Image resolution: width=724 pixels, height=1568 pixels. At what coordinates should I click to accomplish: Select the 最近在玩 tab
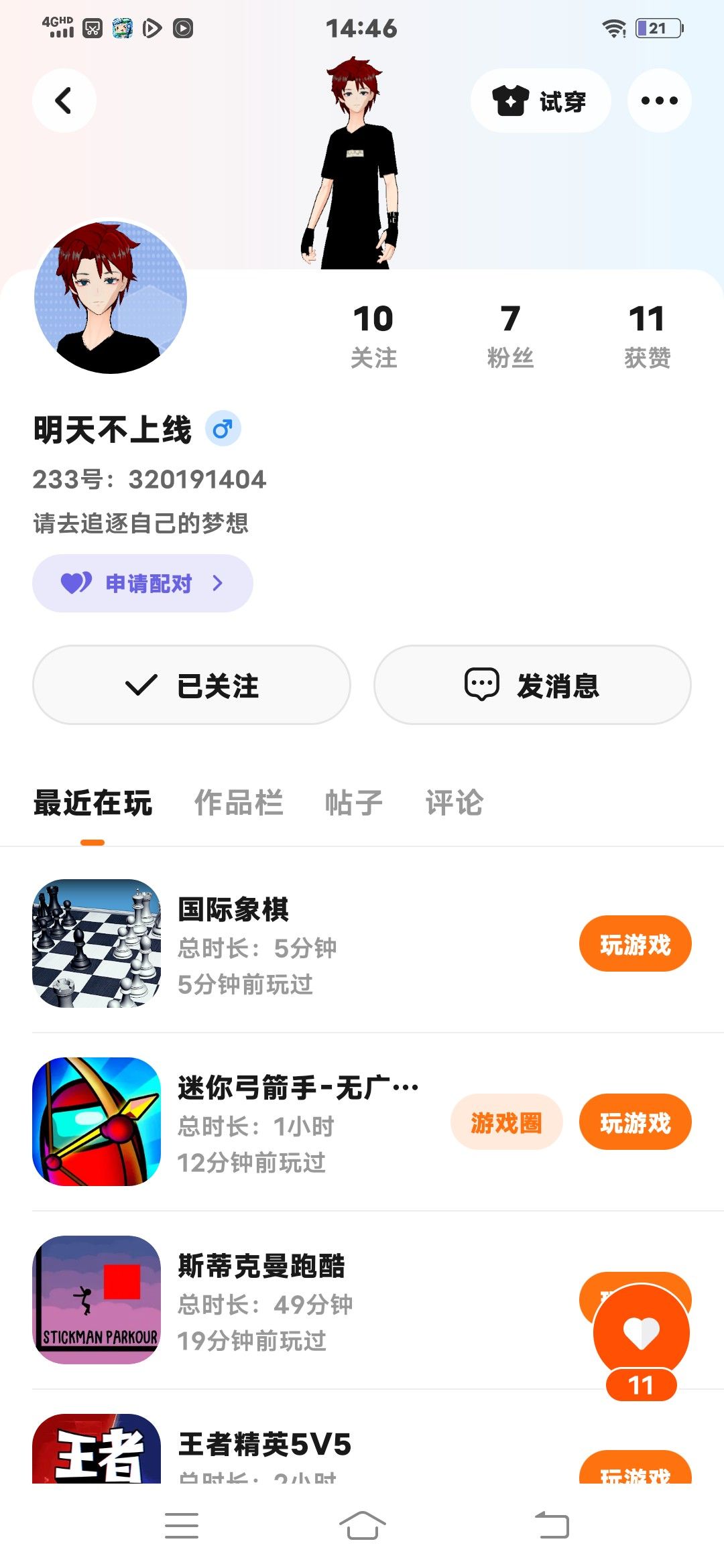pyautogui.click(x=93, y=803)
